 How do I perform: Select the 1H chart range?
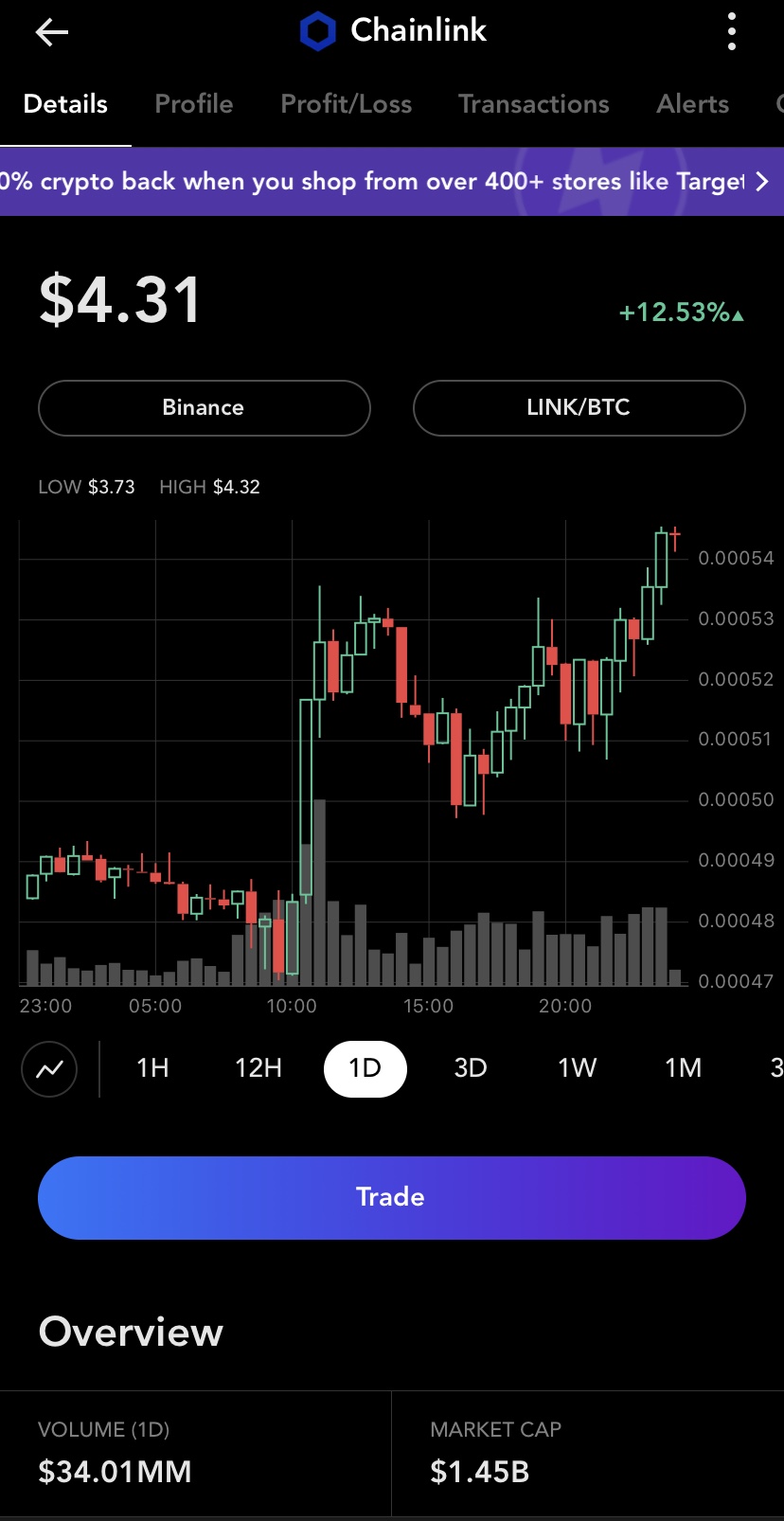152,1068
